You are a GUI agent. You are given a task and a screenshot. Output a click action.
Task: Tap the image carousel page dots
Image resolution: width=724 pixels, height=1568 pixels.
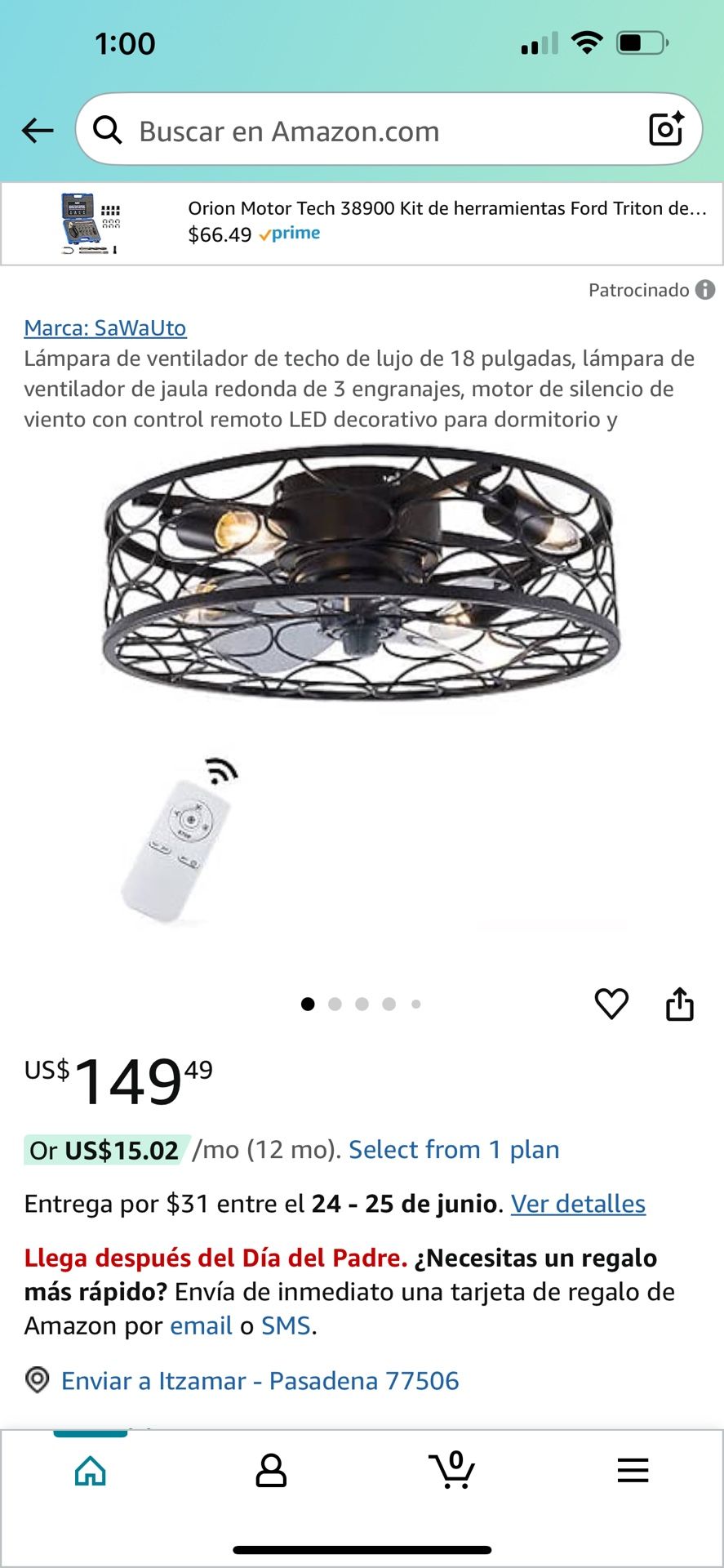click(x=362, y=1004)
